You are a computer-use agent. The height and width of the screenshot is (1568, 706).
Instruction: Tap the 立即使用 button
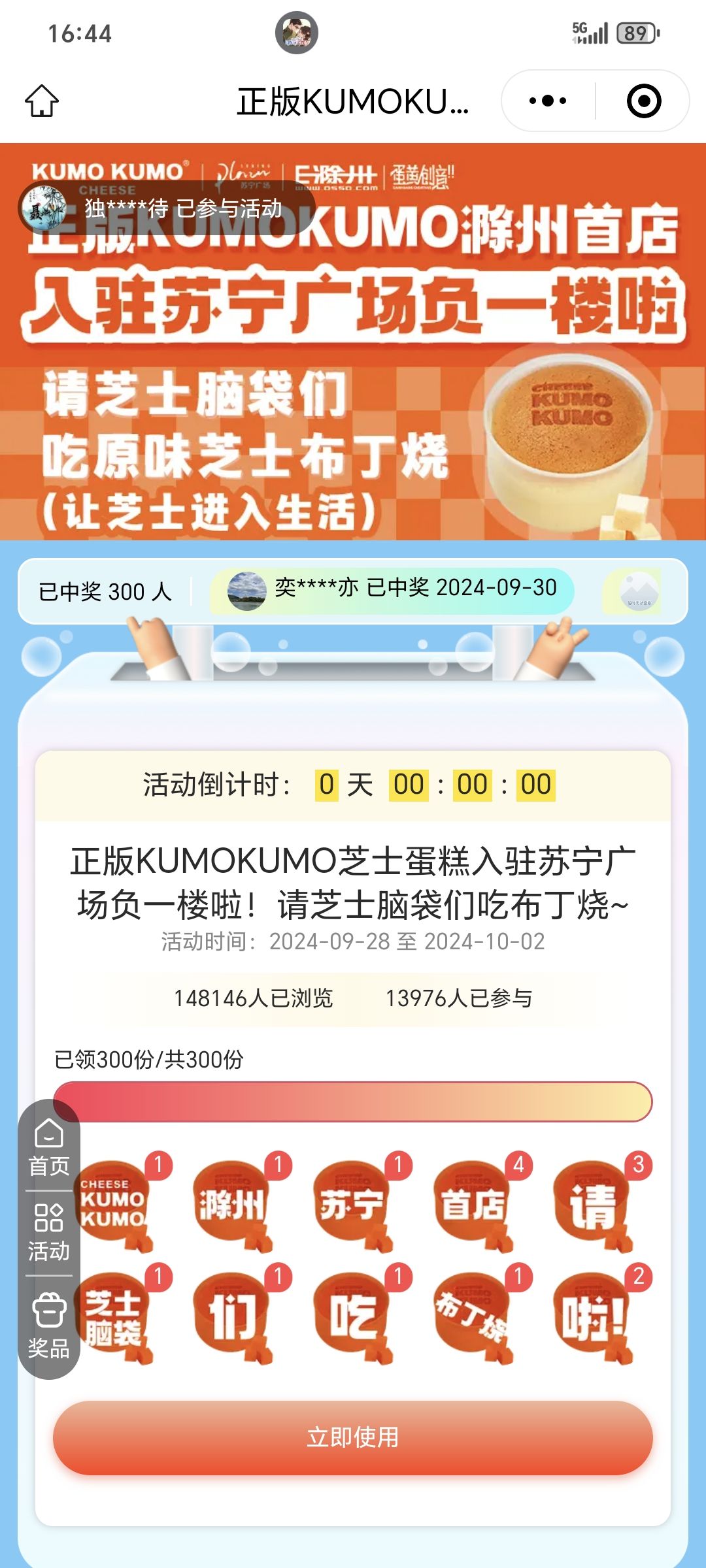click(x=353, y=1437)
